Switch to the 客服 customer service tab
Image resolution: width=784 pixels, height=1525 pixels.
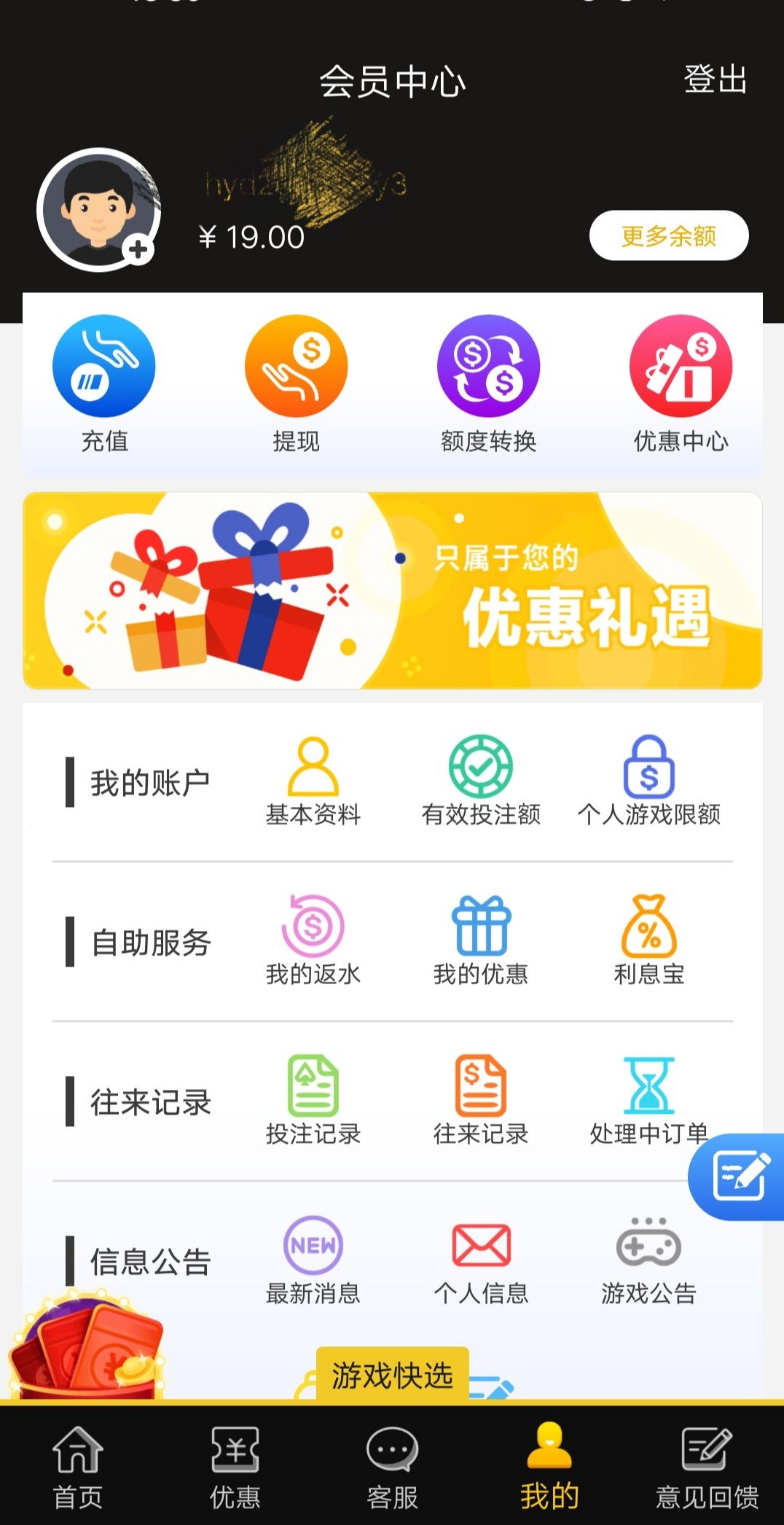[x=392, y=1467]
